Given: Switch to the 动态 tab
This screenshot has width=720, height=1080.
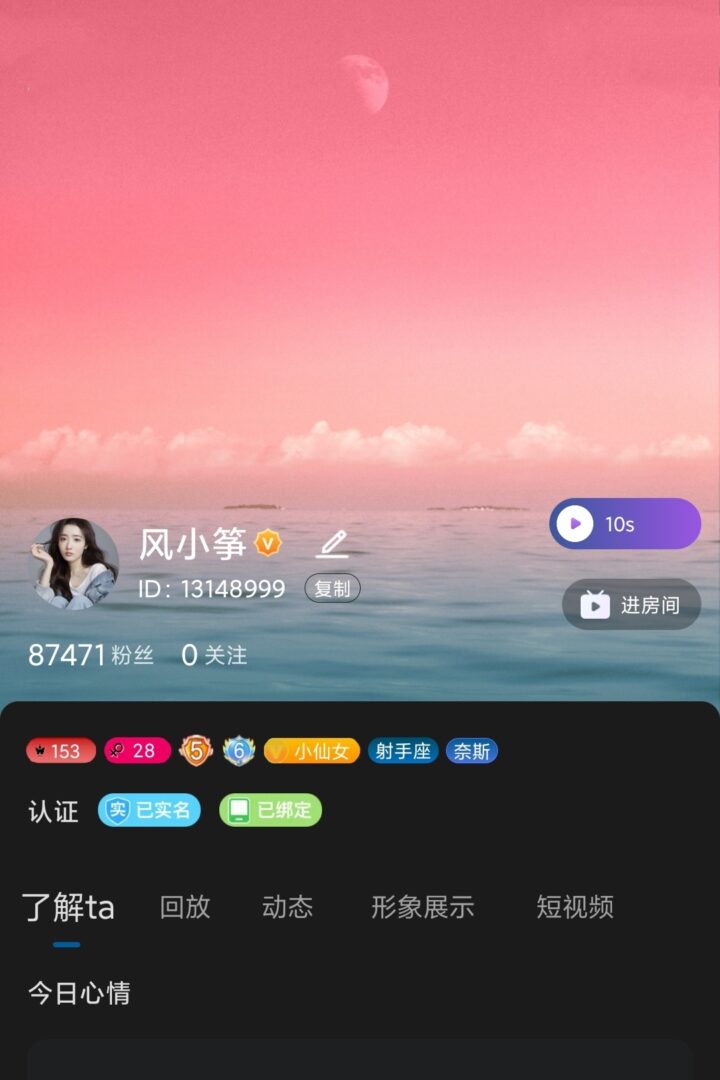Looking at the screenshot, I should pos(287,907).
